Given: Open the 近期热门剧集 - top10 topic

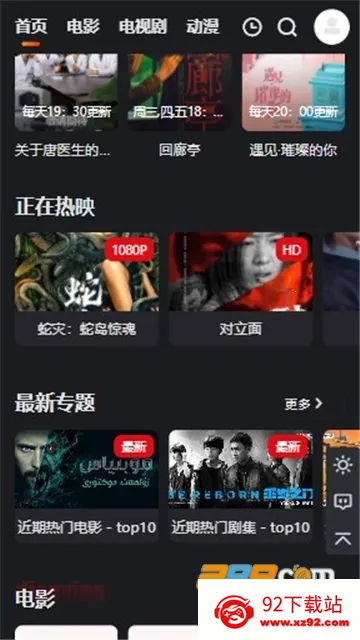Looking at the screenshot, I should [241, 486].
